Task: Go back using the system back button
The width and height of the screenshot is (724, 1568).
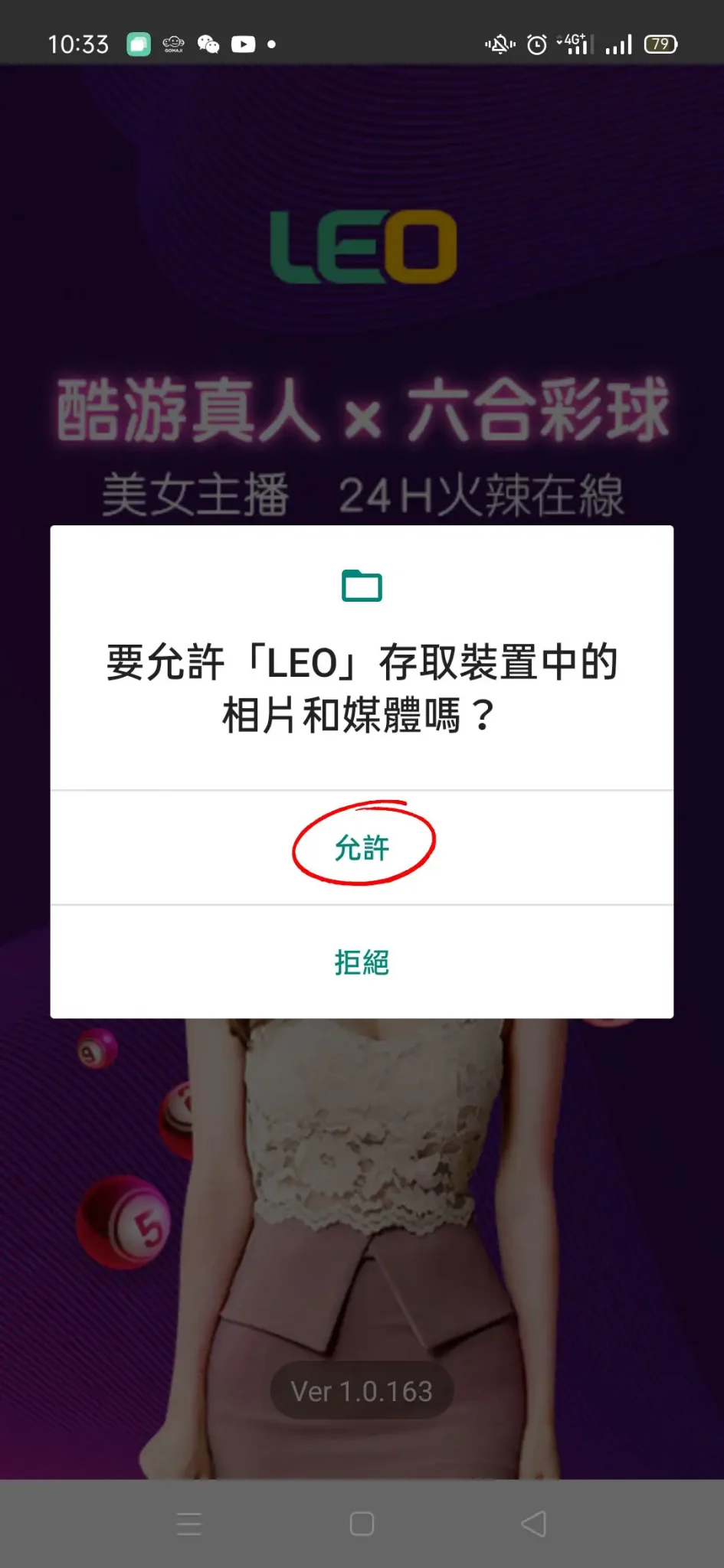Action: (x=533, y=1524)
